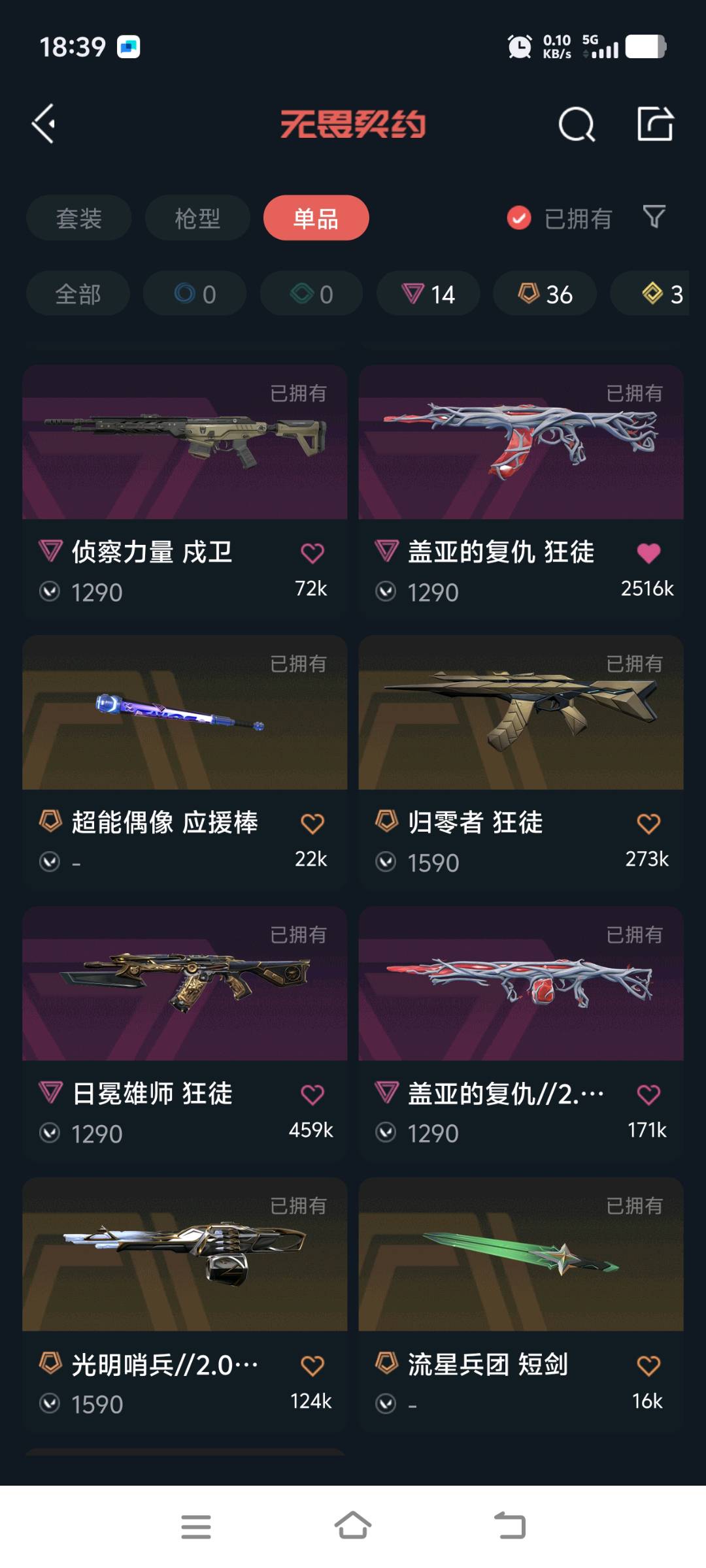The image size is (706, 1568).
Task: Open the 日冕雄师 狂徒 skin card
Action: coord(184,1033)
